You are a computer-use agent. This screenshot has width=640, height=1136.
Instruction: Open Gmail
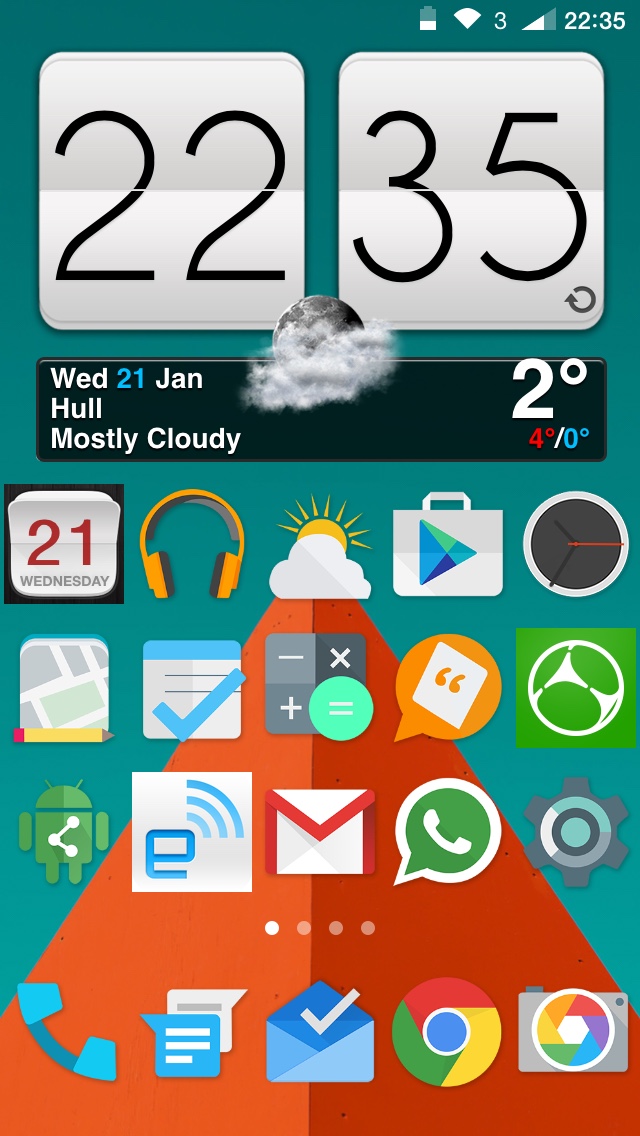320,832
